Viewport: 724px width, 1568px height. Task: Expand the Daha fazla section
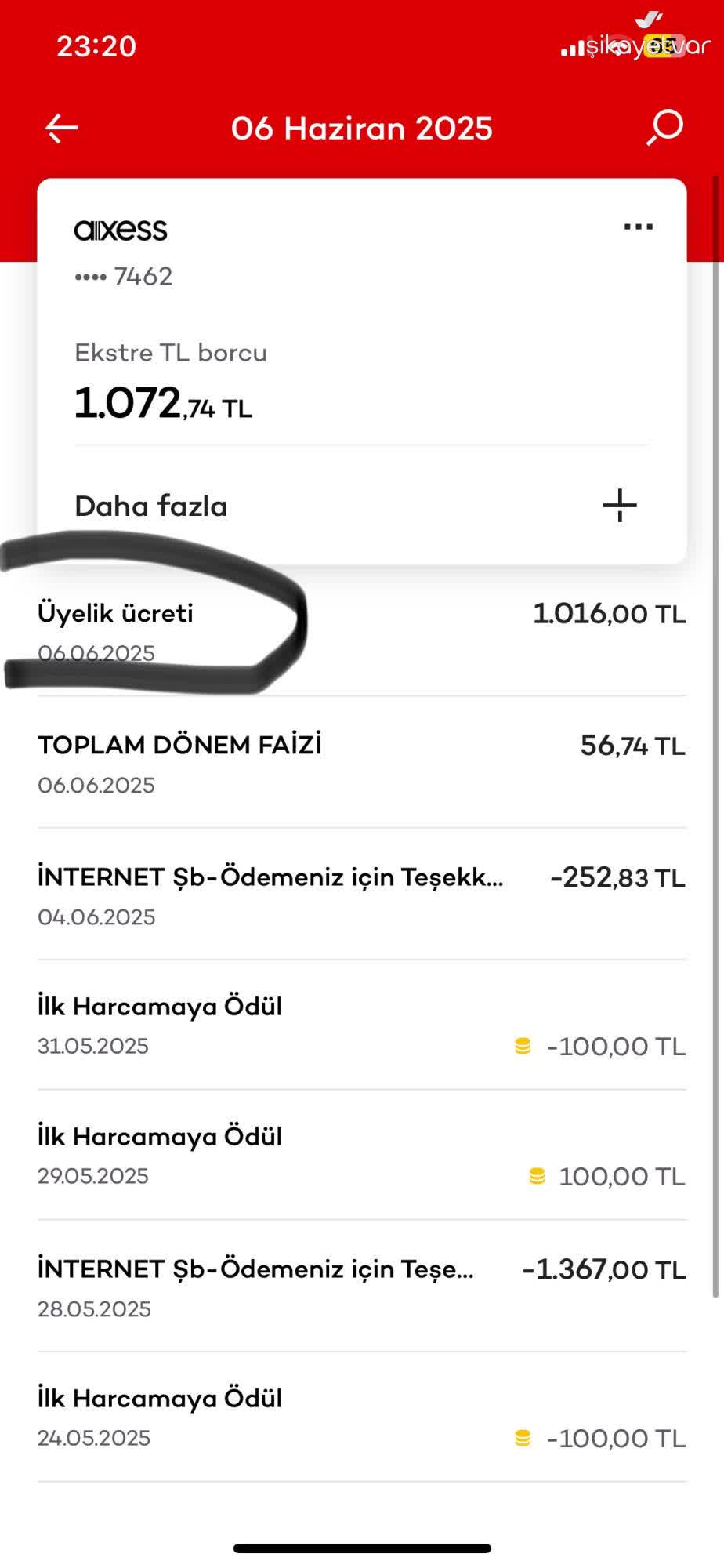[150, 506]
